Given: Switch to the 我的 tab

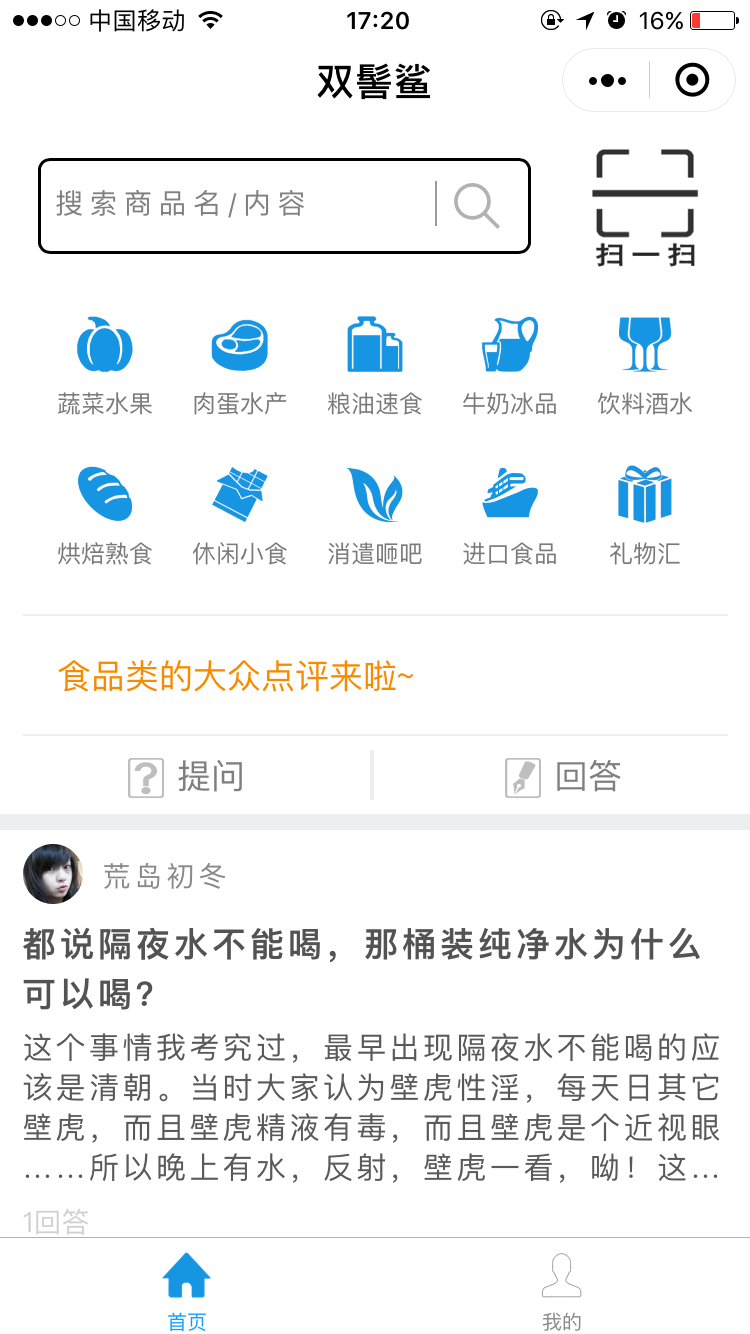Looking at the screenshot, I should point(561,1291).
